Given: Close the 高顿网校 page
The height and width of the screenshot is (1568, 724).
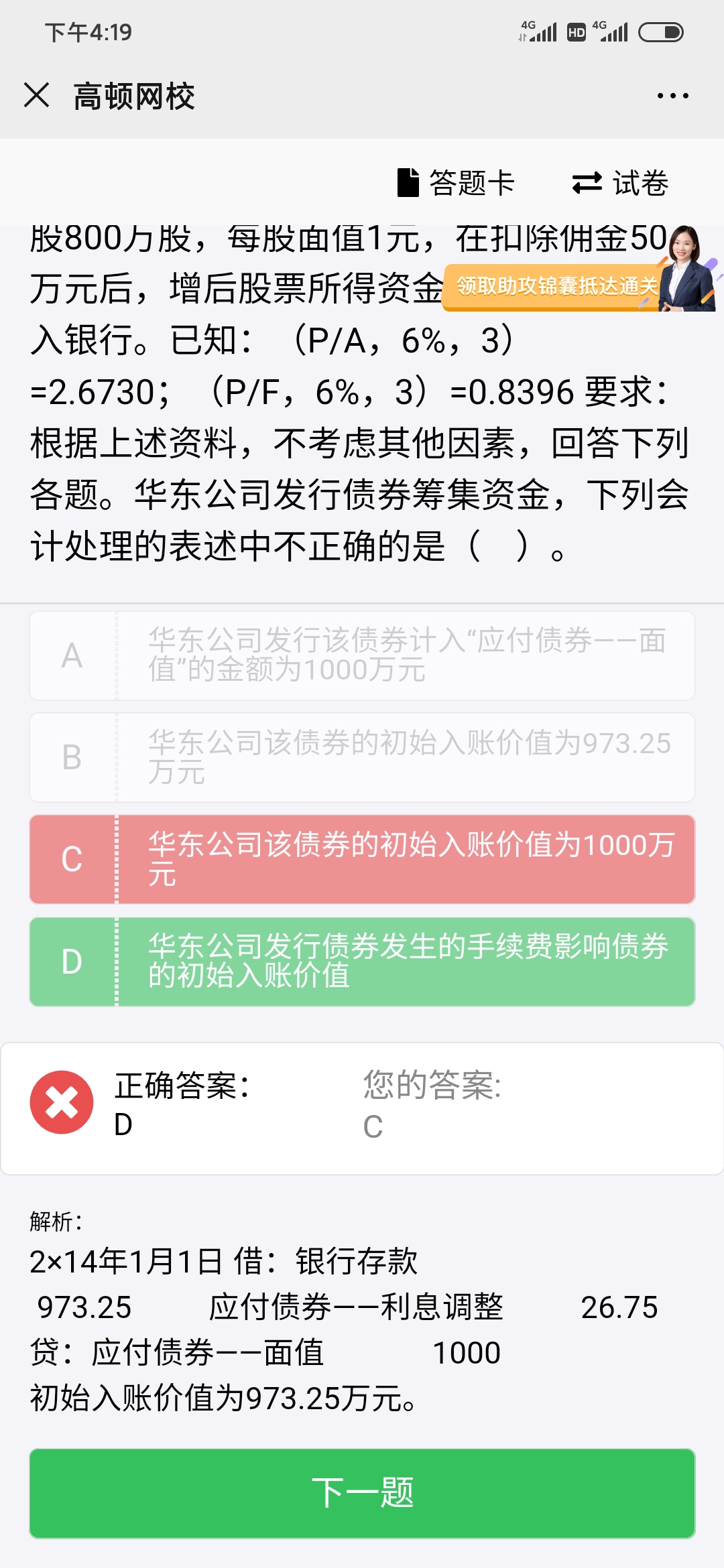Looking at the screenshot, I should click(36, 95).
